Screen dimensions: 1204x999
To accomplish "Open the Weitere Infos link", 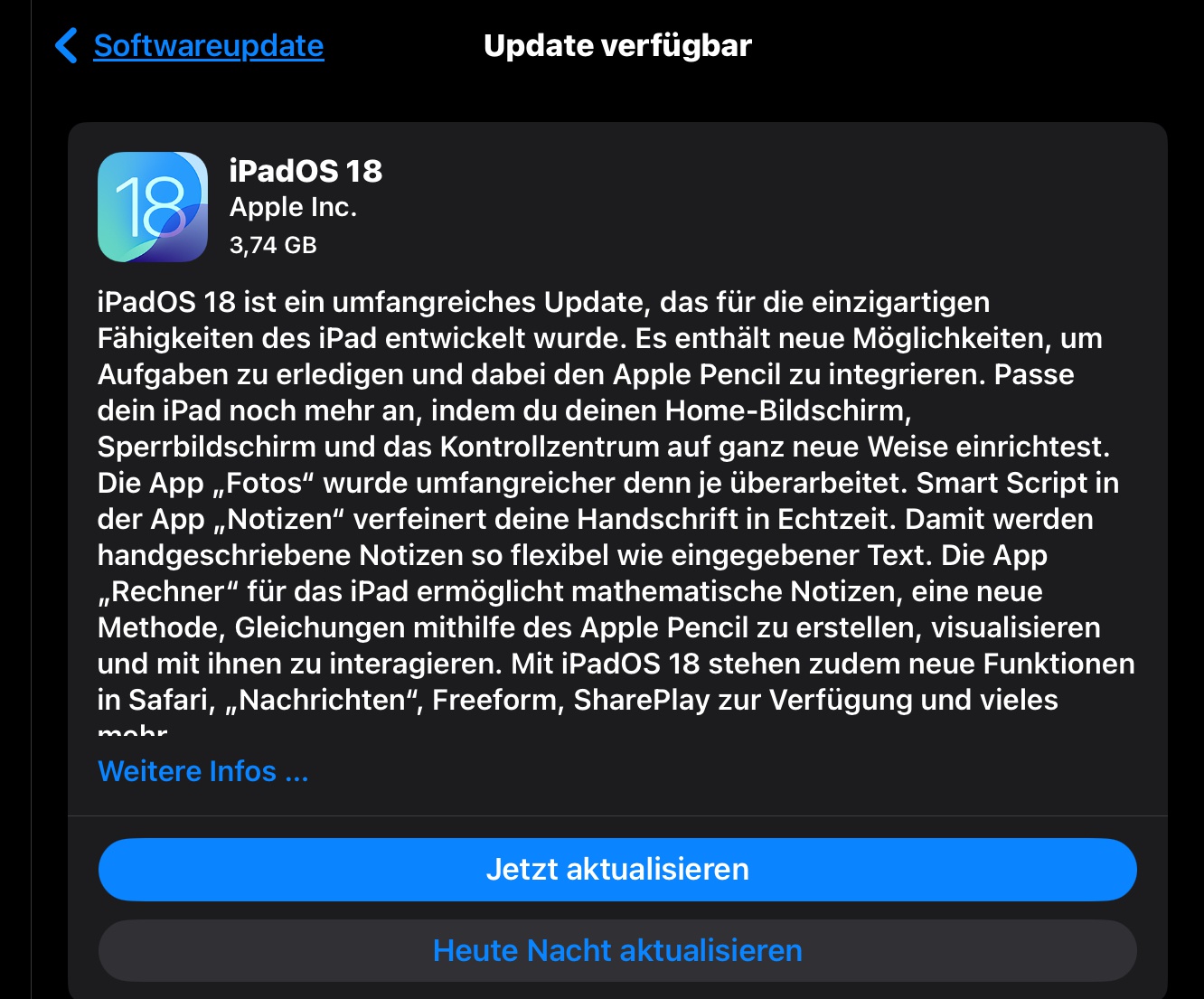I will coord(202,771).
